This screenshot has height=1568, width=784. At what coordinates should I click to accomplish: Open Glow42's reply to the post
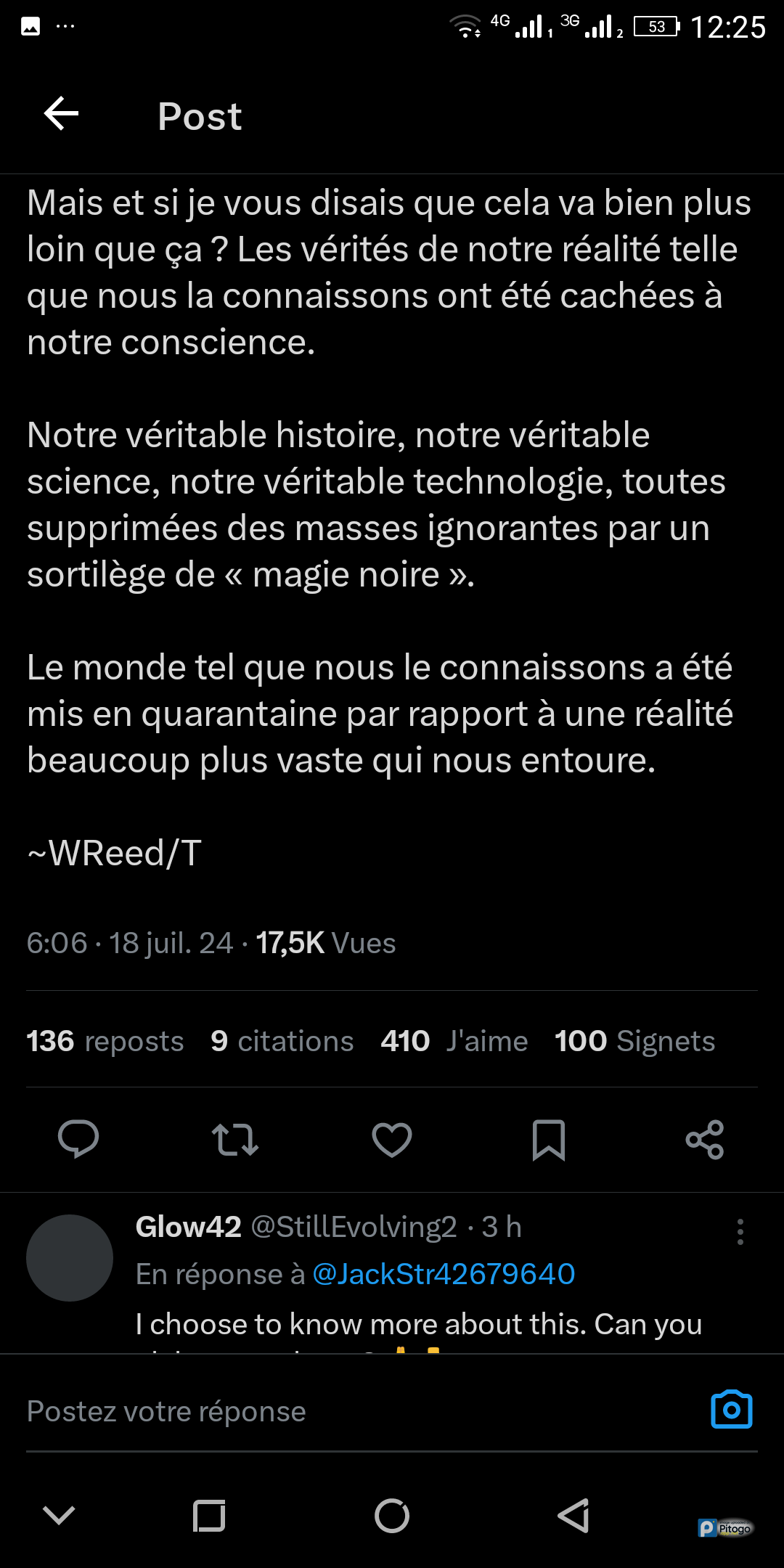pos(418,1325)
